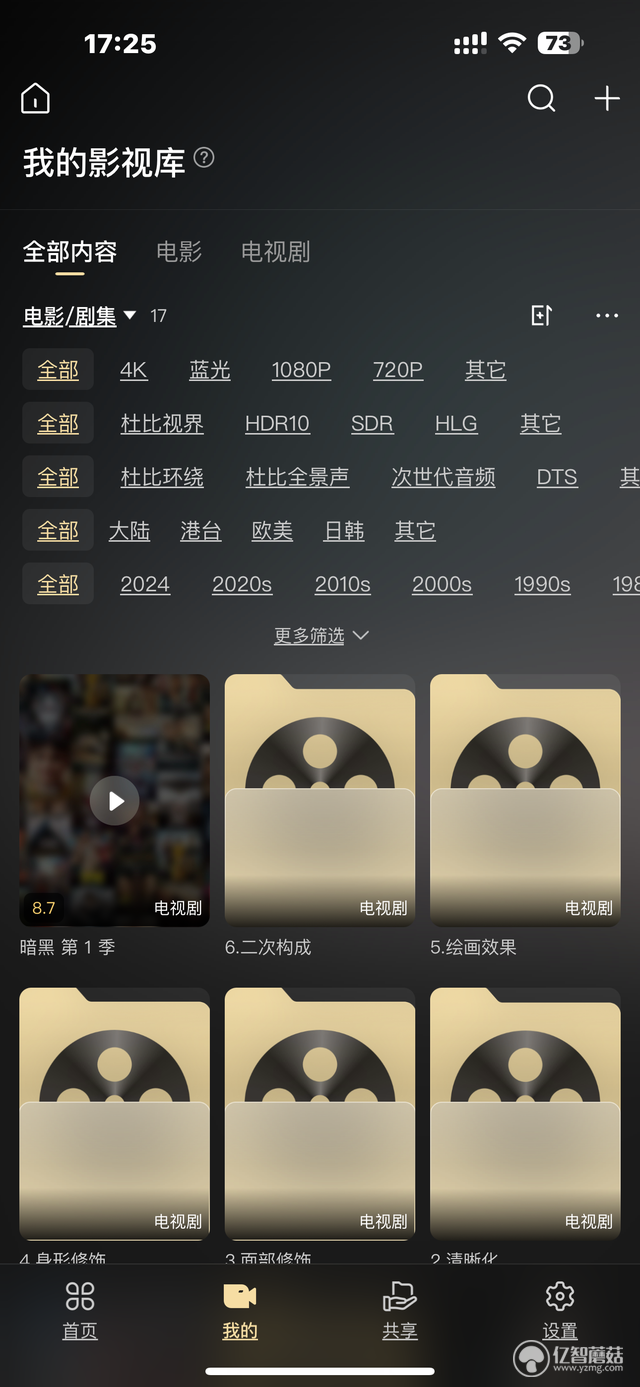Open the help icon beside 我的影视库
This screenshot has width=640, height=1387.
coord(204,158)
